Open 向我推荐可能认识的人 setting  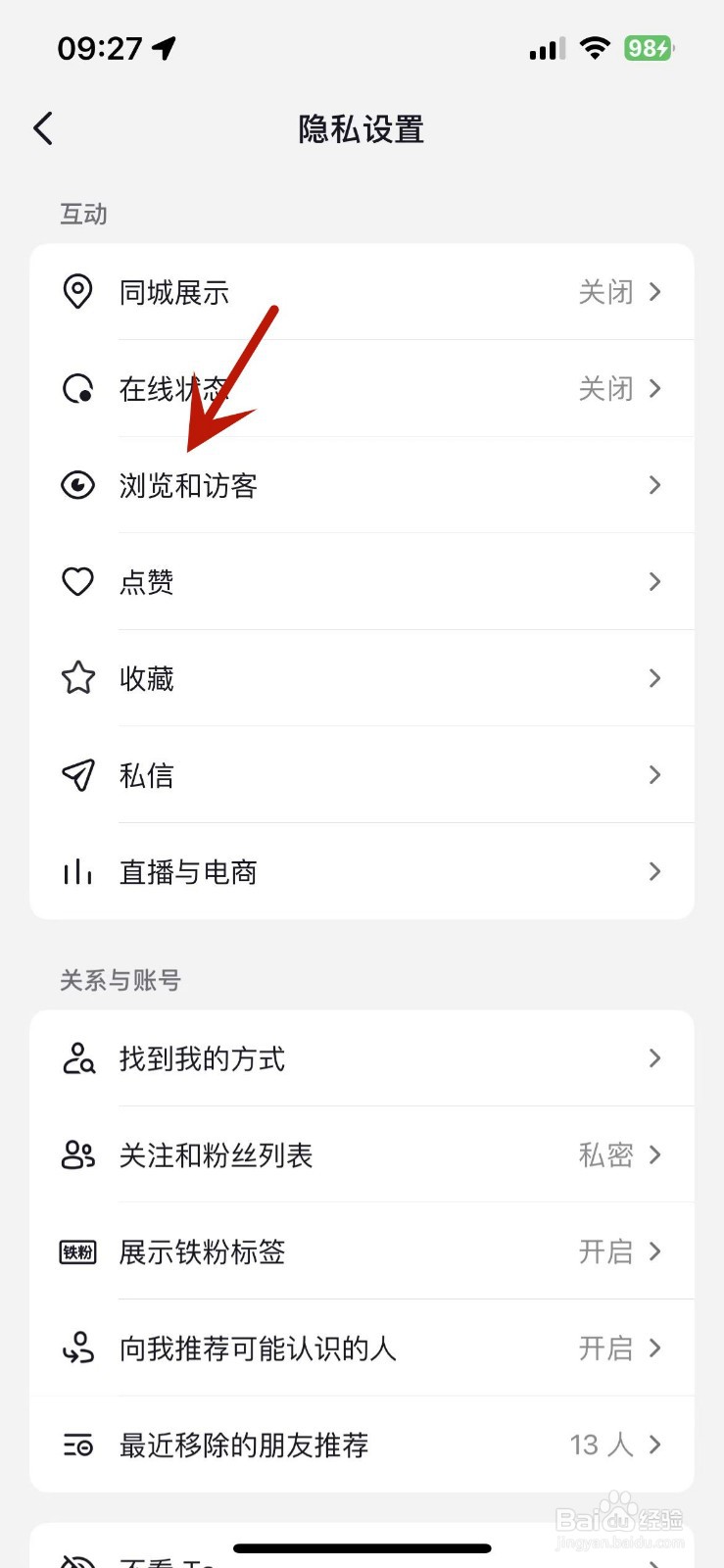362,1348
